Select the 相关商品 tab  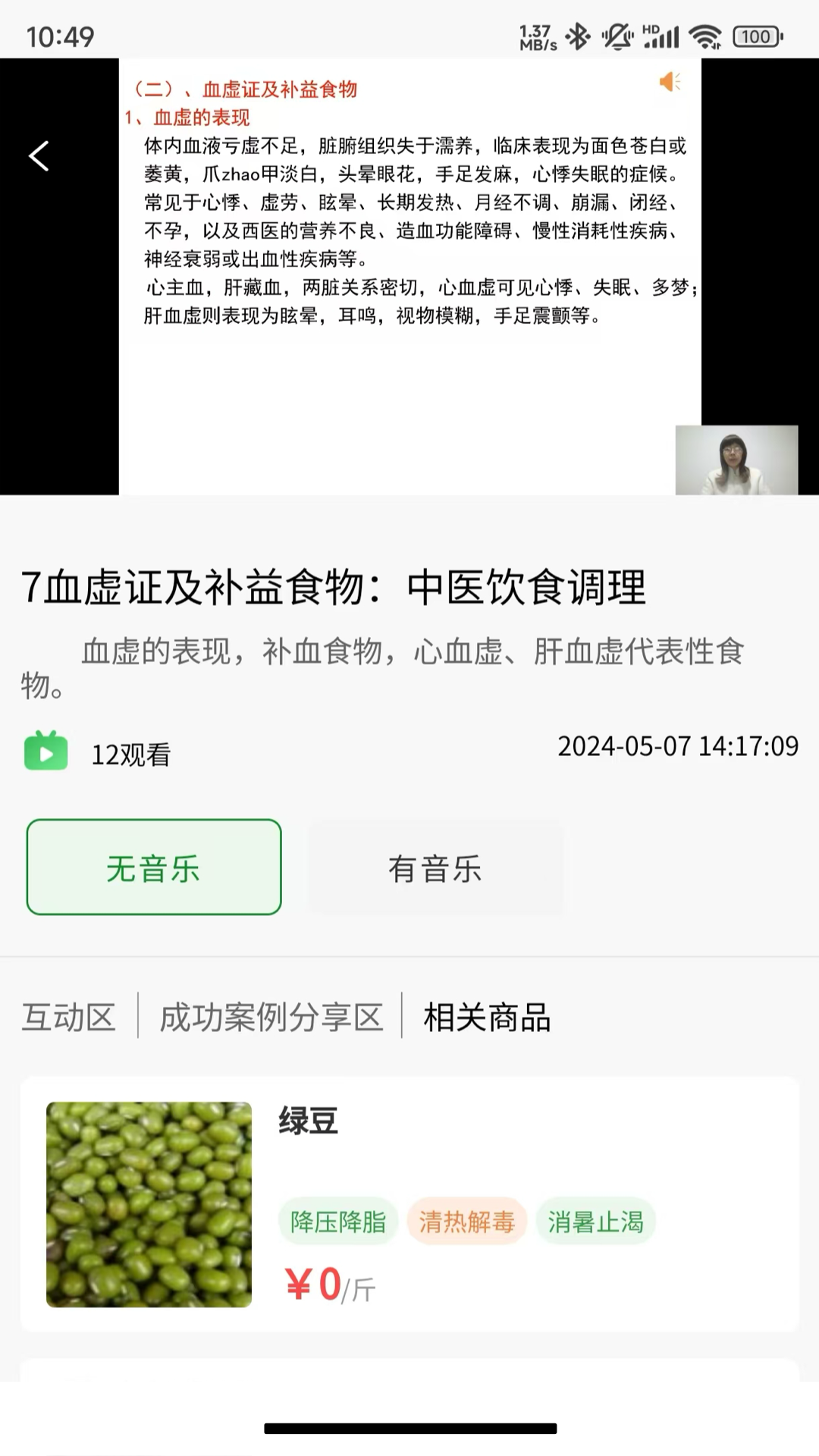pos(487,1017)
